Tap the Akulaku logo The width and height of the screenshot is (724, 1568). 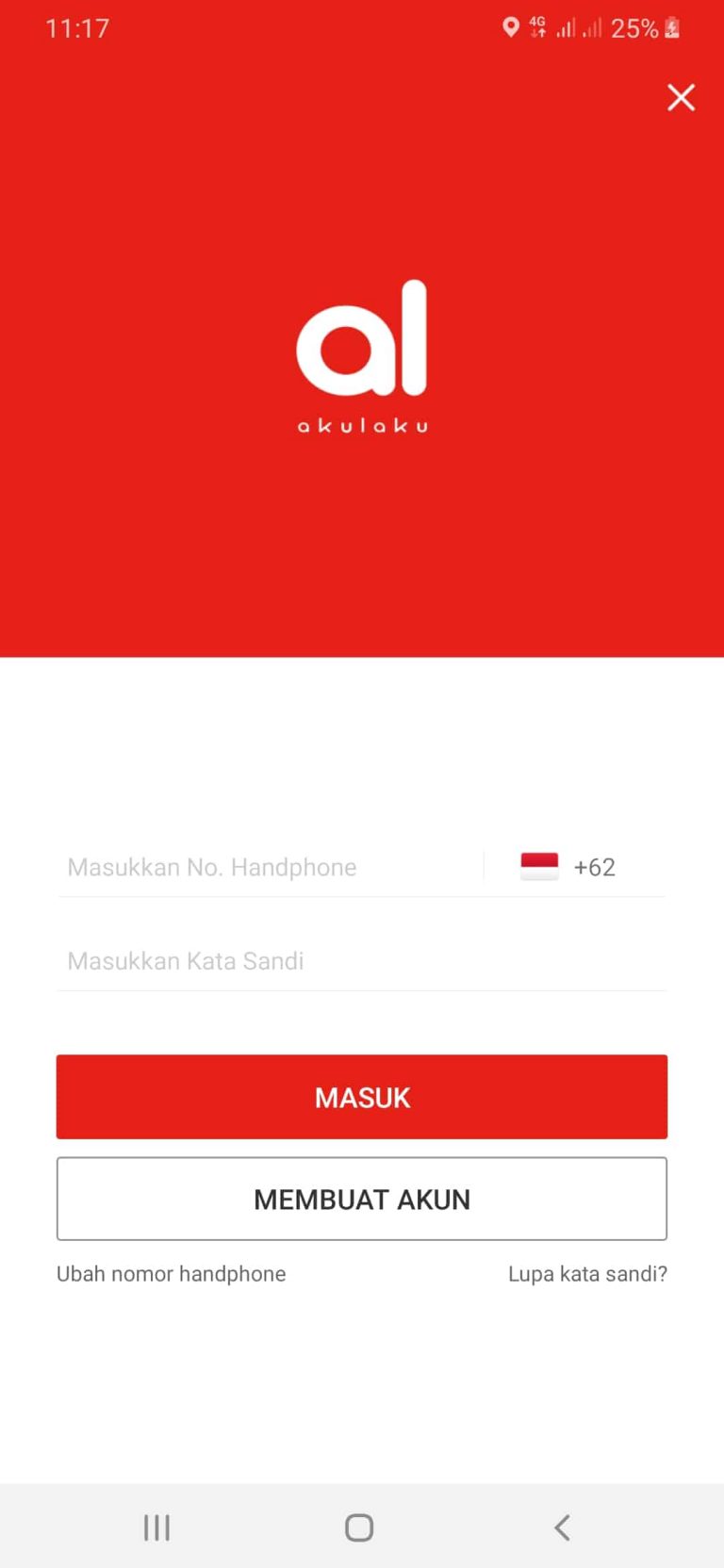(x=361, y=353)
